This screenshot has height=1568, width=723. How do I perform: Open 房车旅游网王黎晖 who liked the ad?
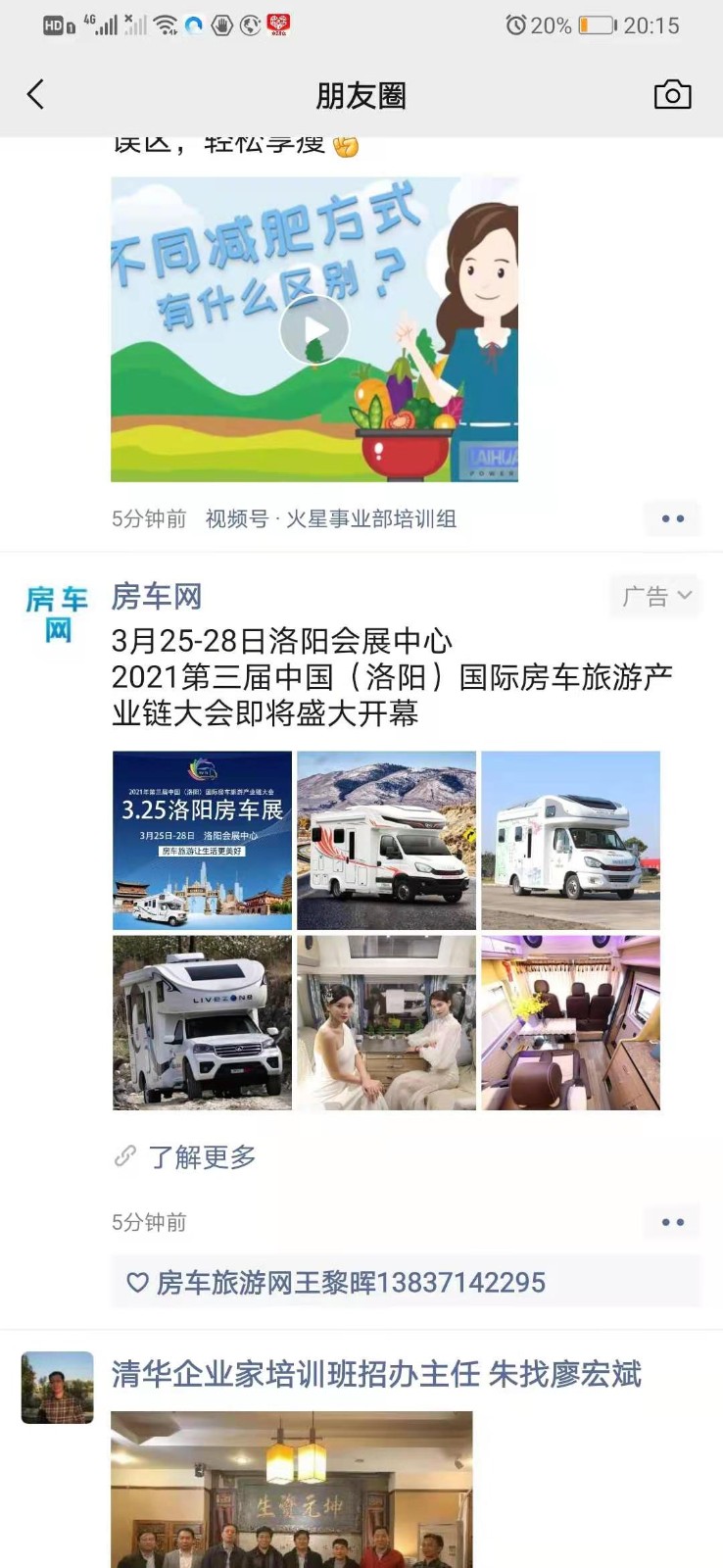click(x=351, y=1282)
